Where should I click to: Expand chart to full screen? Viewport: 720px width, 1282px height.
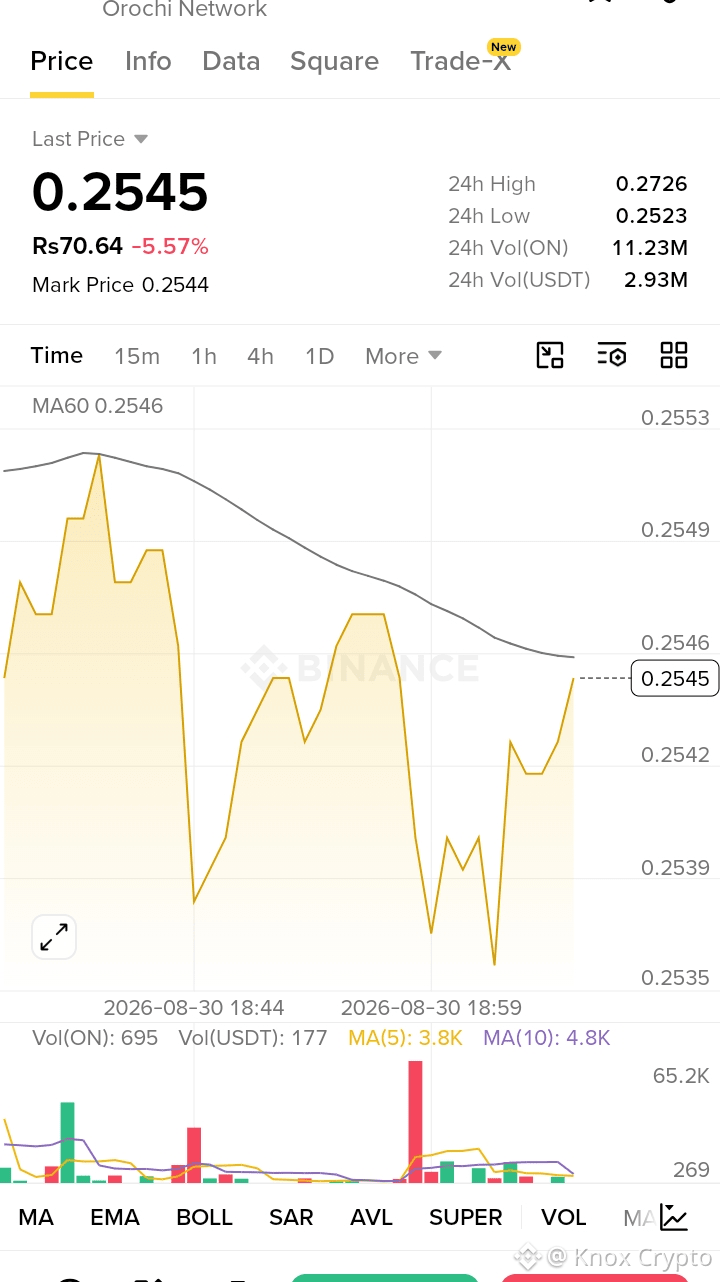(54, 937)
